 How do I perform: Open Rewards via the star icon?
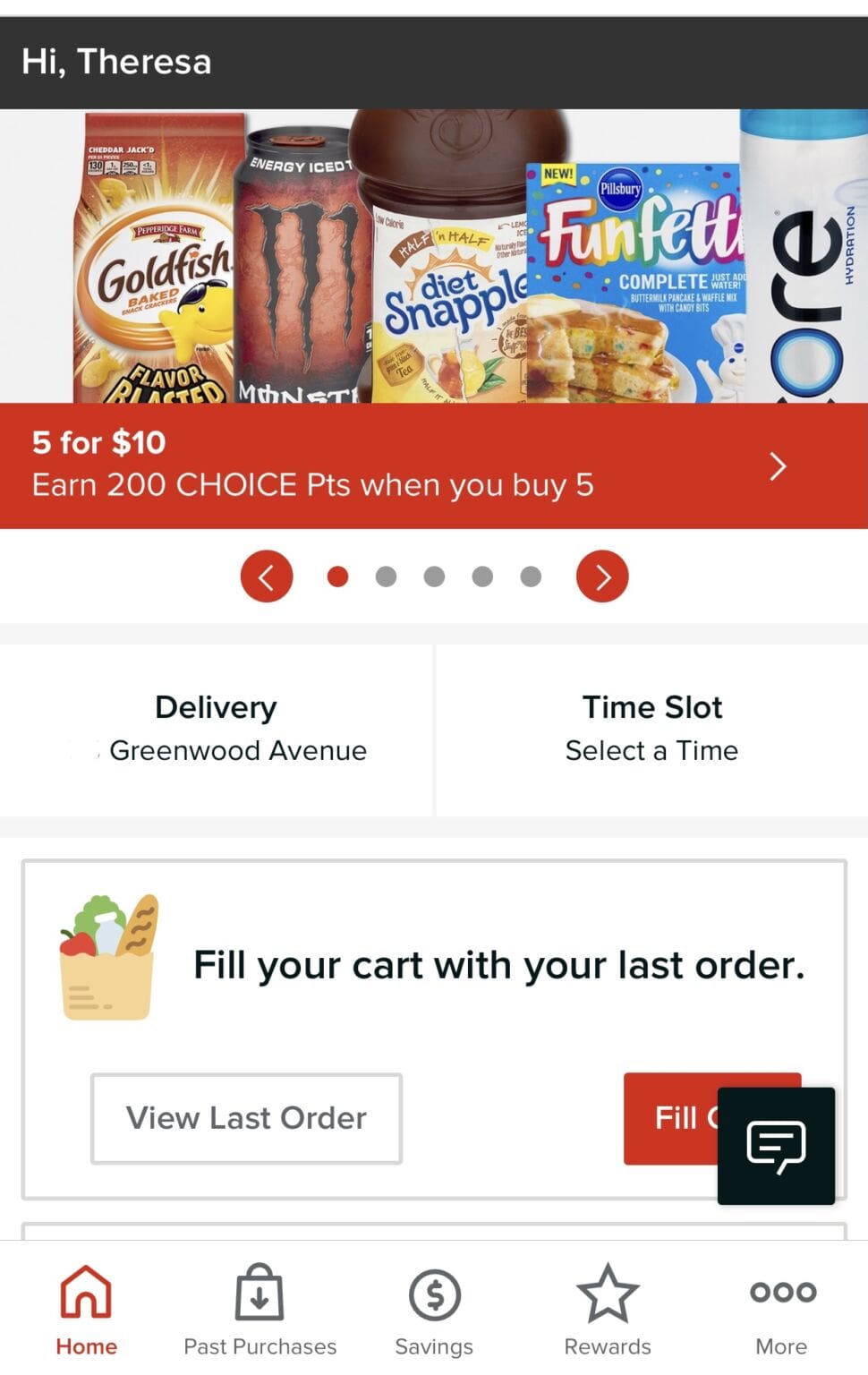pos(607,1294)
